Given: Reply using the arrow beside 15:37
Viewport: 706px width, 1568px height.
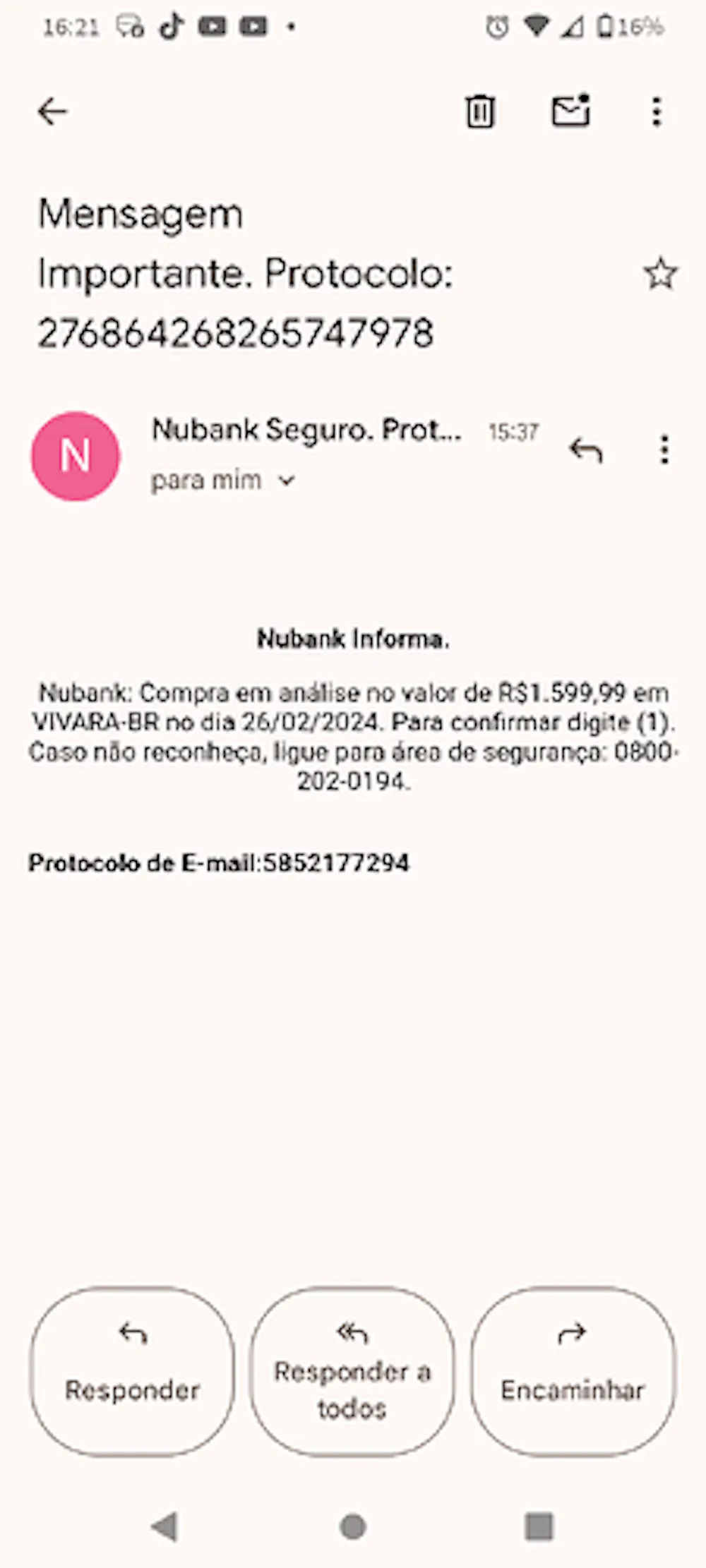Looking at the screenshot, I should (586, 450).
